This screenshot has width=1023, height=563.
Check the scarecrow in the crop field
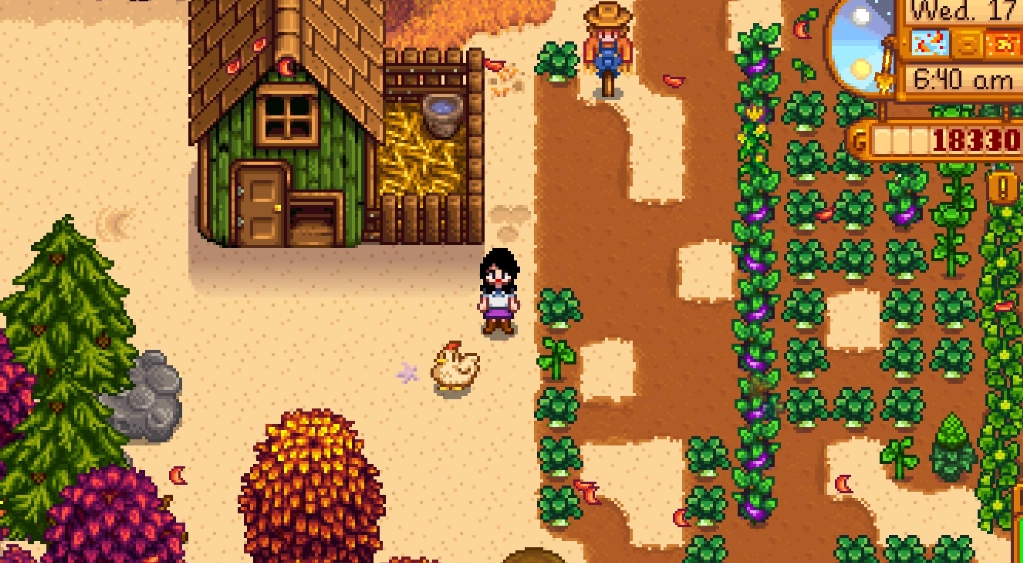(x=607, y=46)
